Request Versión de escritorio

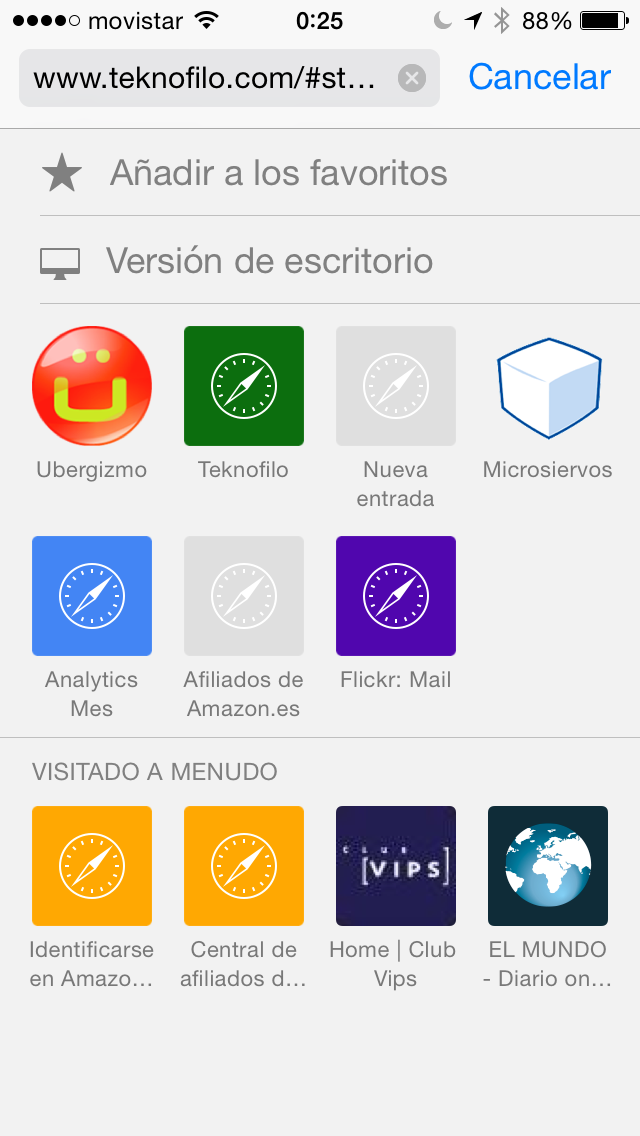(270, 261)
